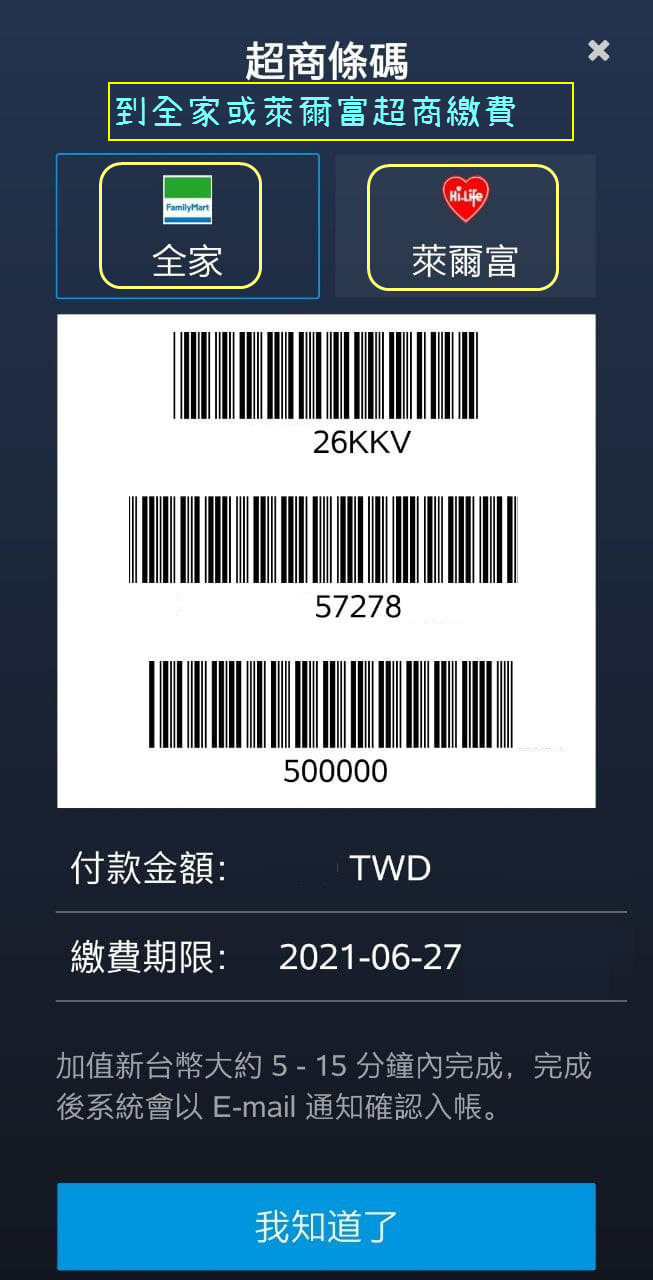Tap the 我知道了 button
This screenshot has width=653, height=1280.
pyautogui.click(x=326, y=1226)
